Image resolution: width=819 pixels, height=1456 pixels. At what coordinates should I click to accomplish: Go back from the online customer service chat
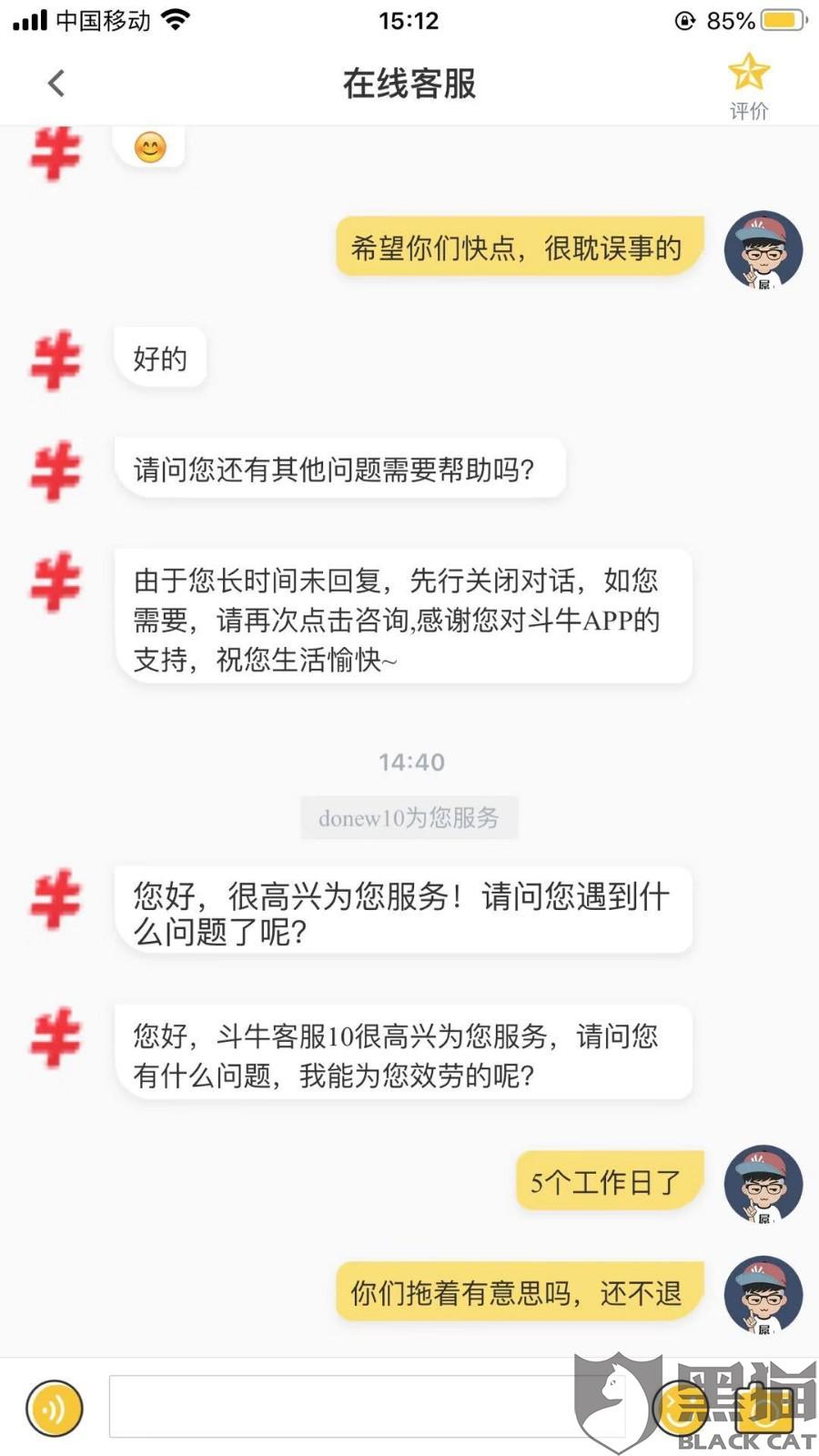coord(56,84)
